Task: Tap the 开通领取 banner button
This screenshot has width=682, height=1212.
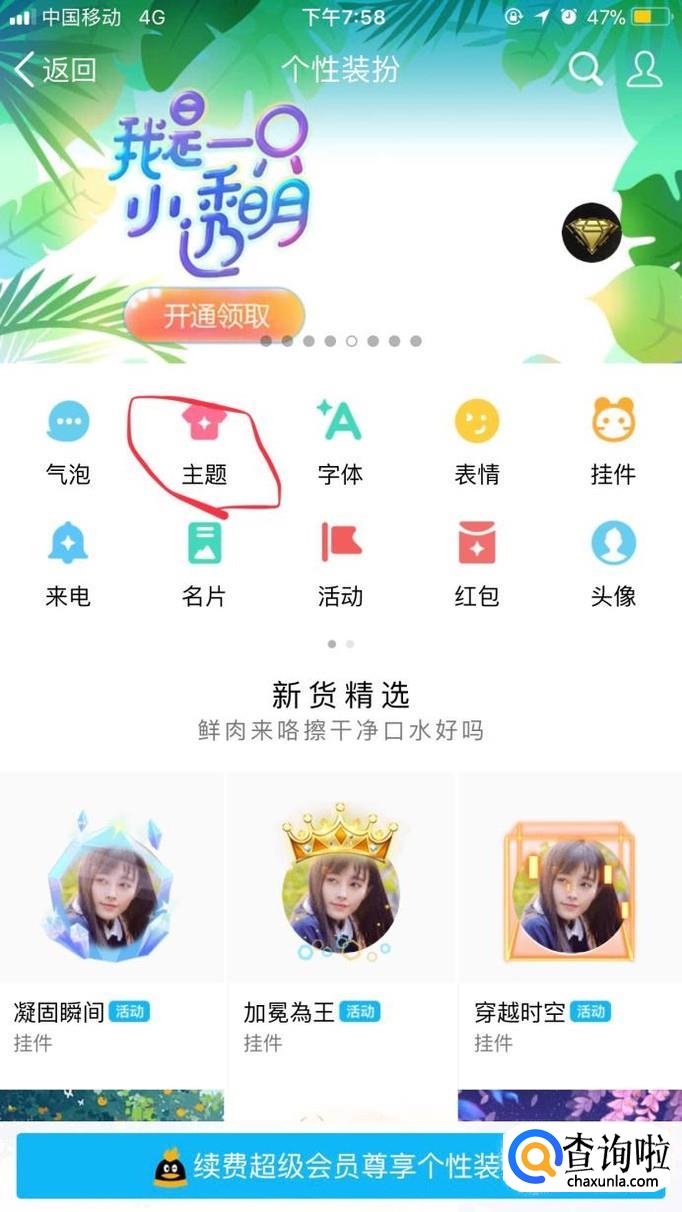Action: (215, 316)
